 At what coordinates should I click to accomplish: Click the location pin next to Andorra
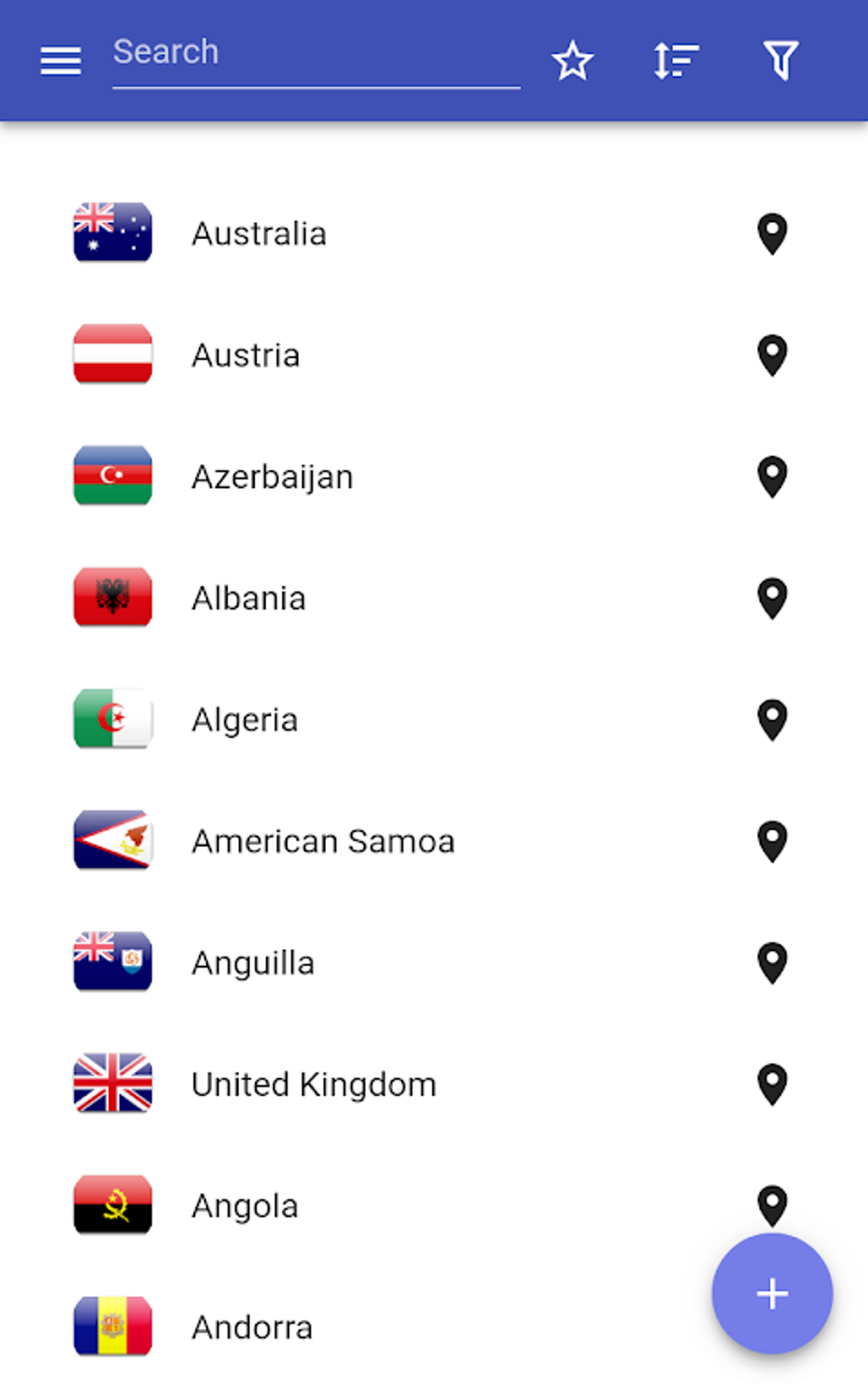coord(772,1327)
